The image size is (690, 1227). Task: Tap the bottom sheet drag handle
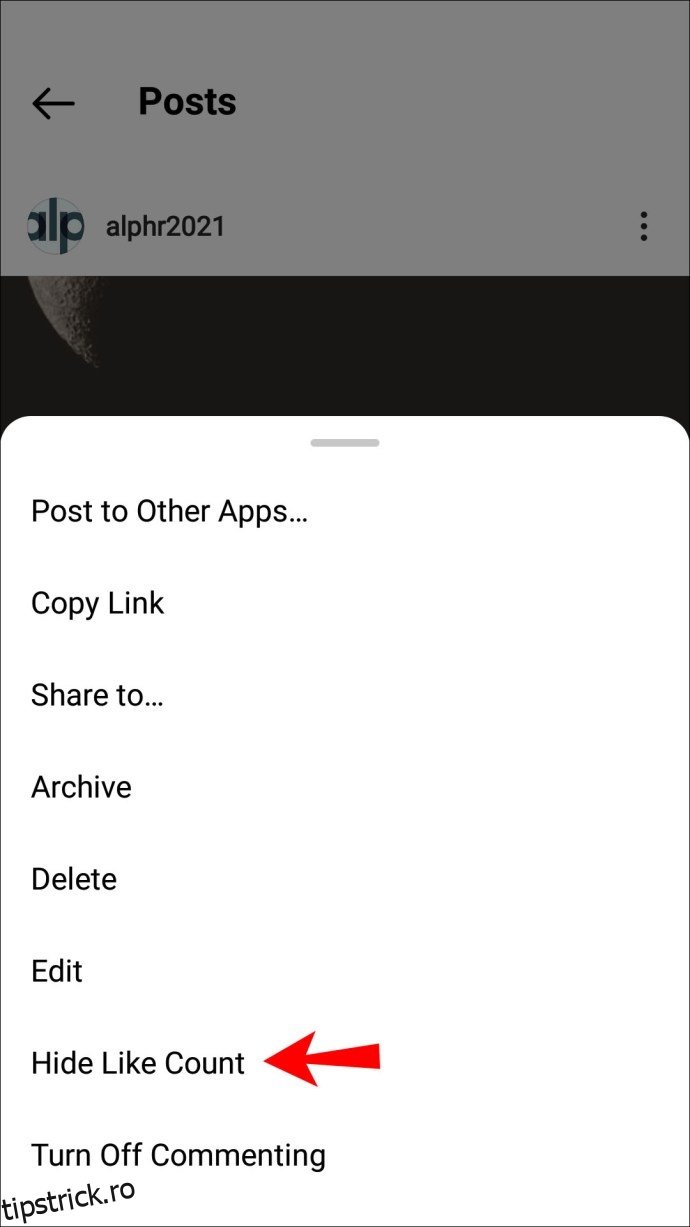click(345, 442)
